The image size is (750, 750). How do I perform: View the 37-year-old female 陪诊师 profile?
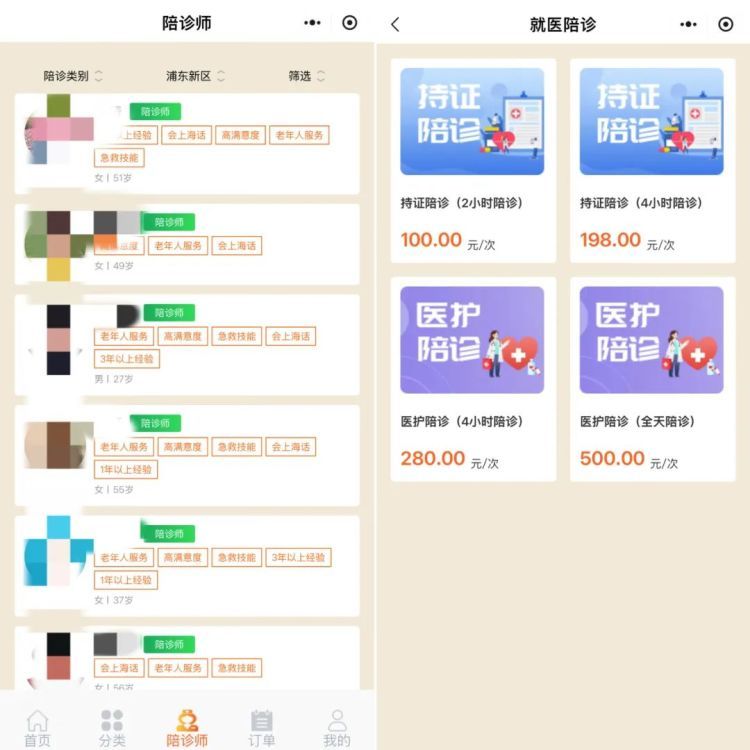click(187, 567)
